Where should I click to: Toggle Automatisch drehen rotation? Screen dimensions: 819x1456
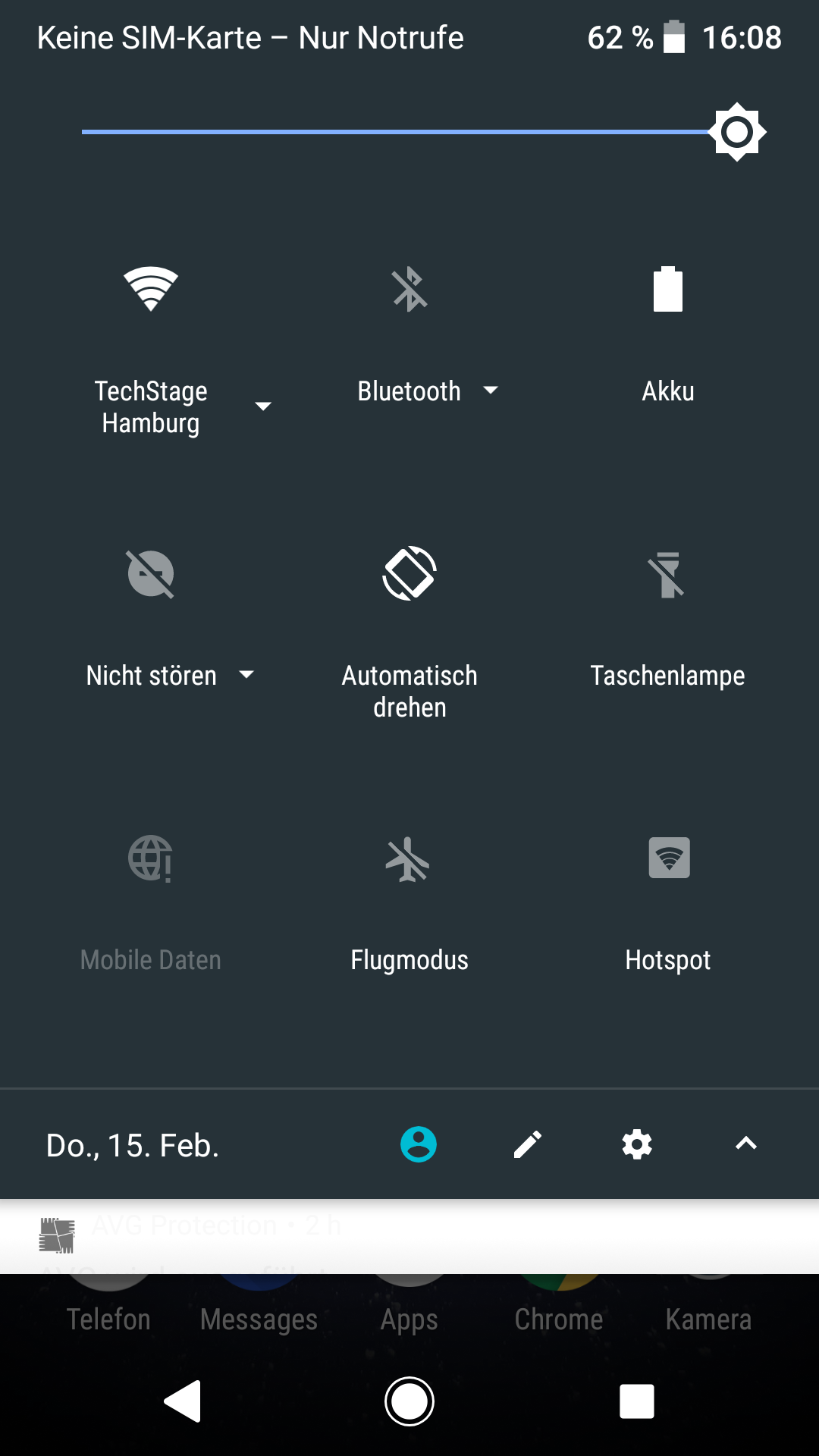[409, 574]
